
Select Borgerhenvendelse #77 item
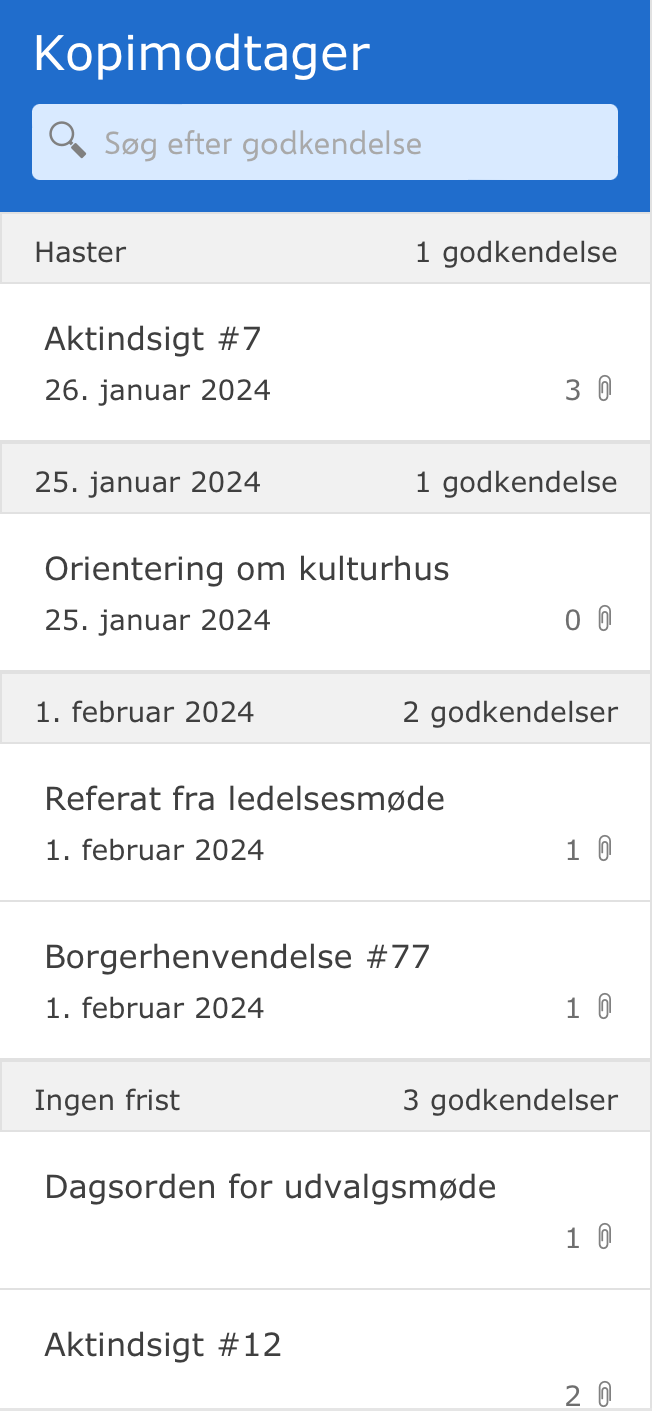[x=325, y=980]
